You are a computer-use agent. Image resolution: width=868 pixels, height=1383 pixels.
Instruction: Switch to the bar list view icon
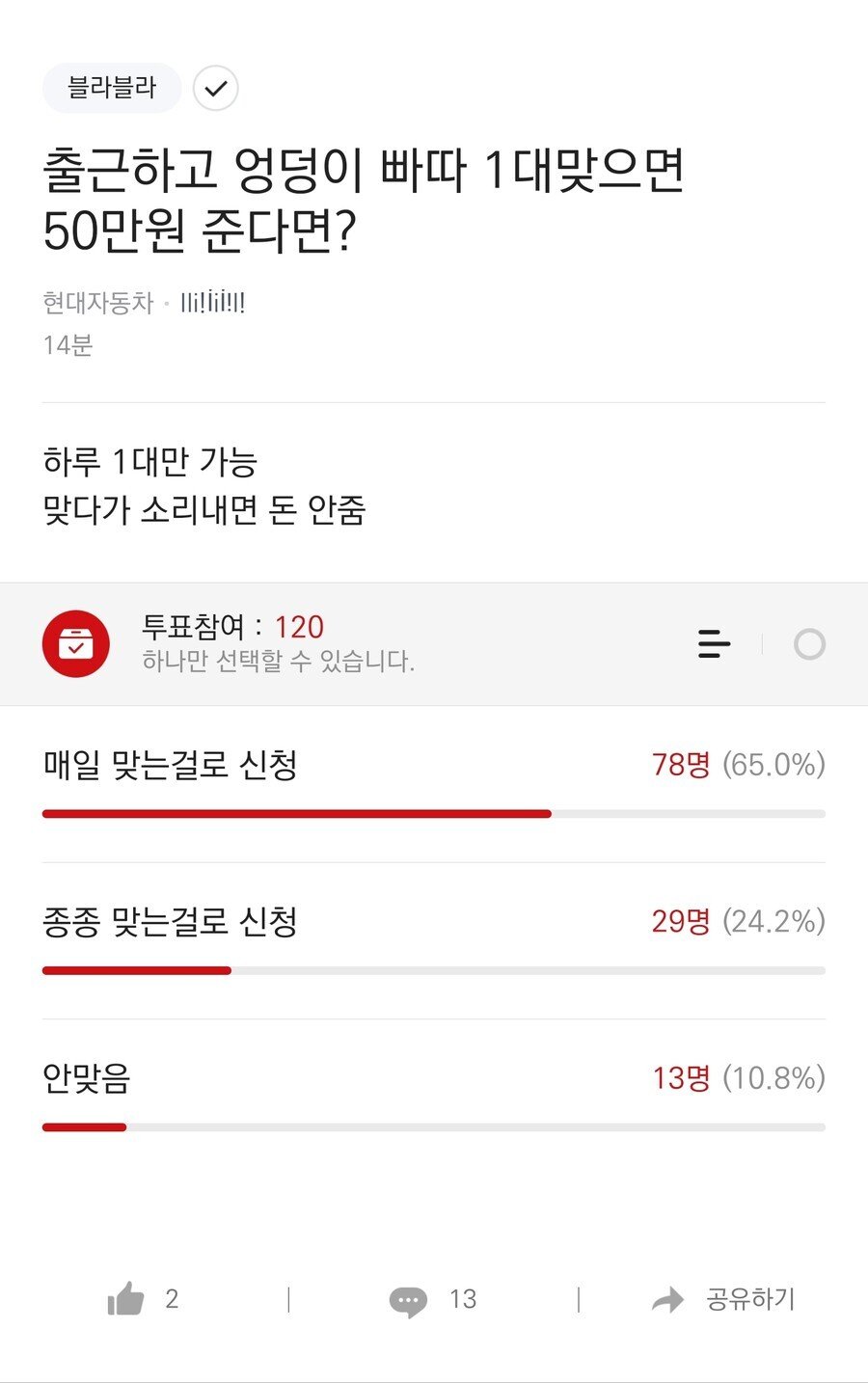coord(714,643)
